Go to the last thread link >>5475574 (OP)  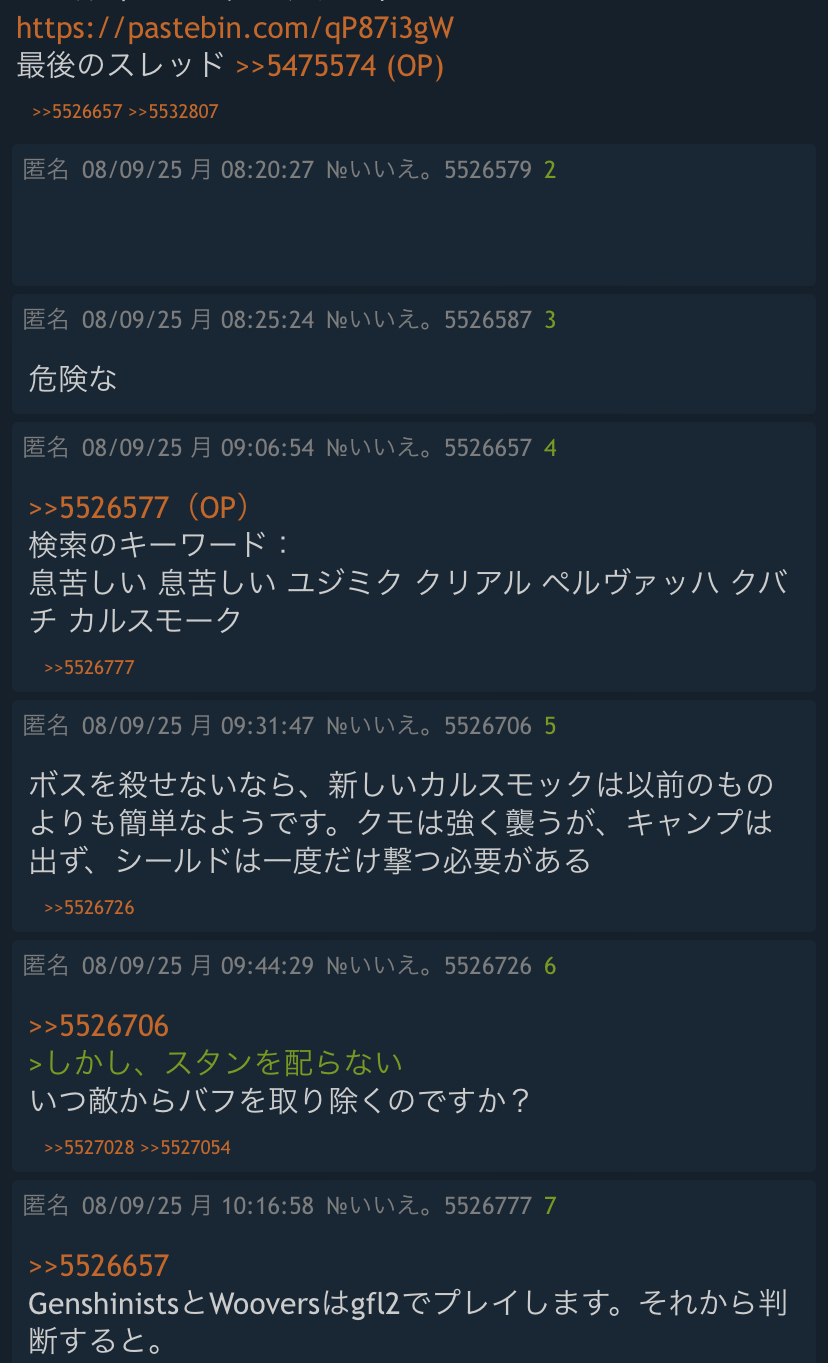pyautogui.click(x=340, y=66)
